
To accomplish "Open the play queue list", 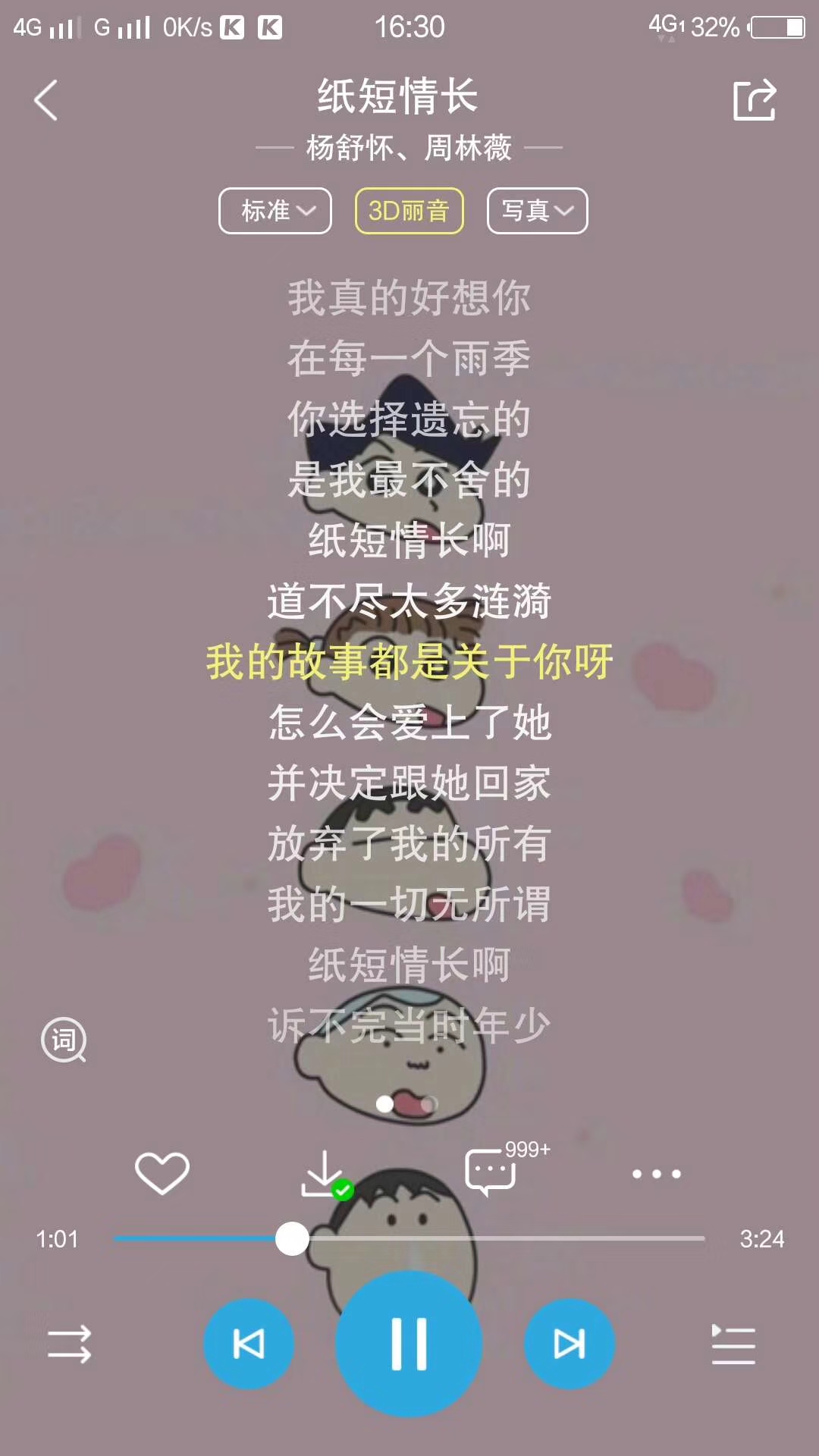I will 733,1345.
